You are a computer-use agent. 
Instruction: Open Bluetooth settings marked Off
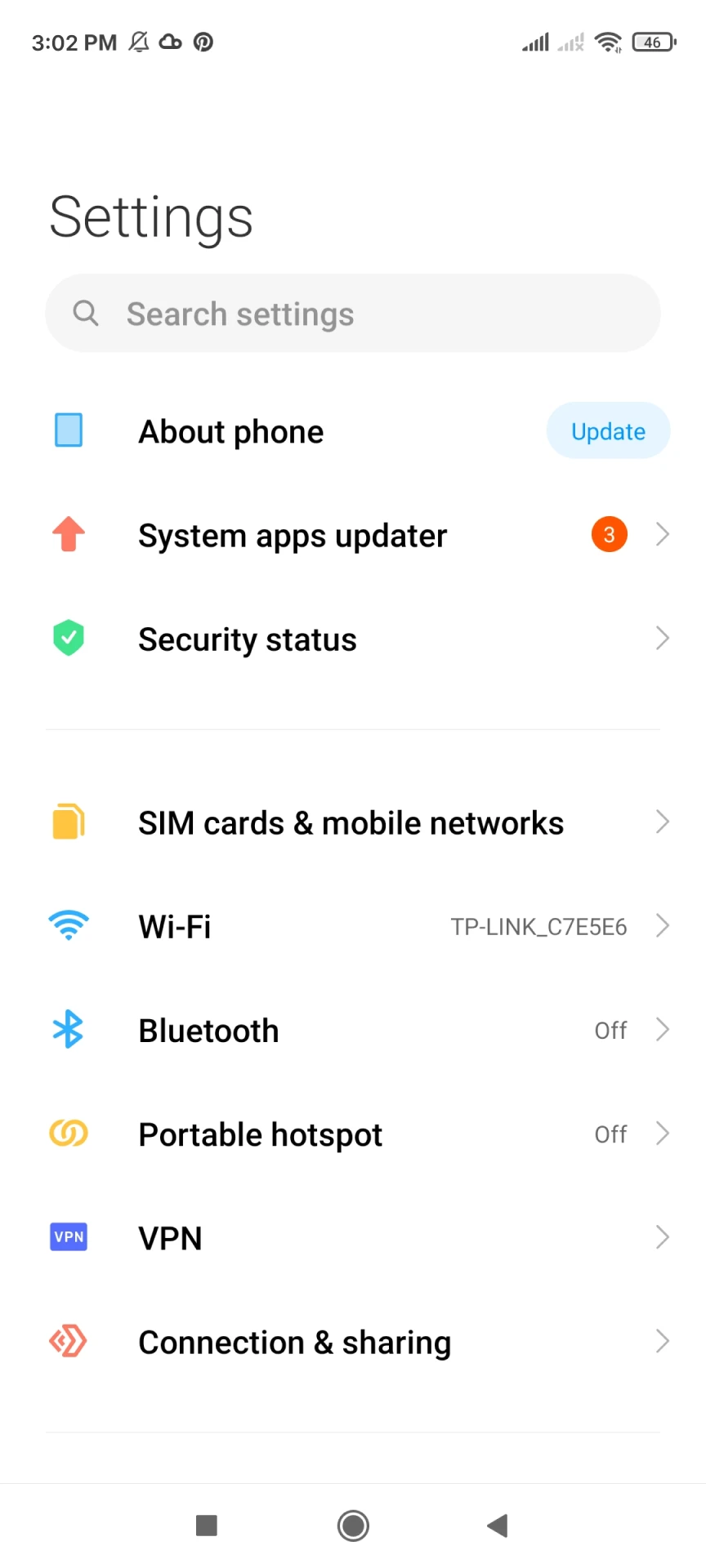(353, 1029)
